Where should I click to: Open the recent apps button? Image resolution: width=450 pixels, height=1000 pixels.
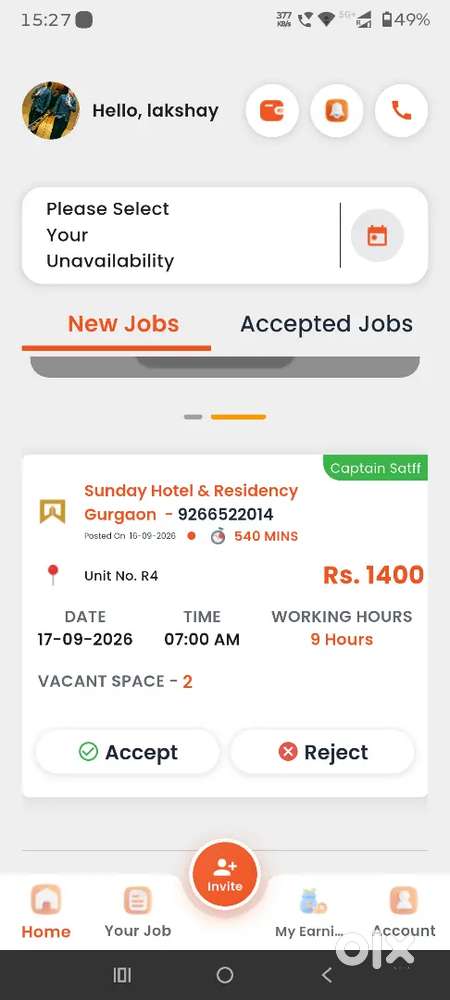[122, 974]
